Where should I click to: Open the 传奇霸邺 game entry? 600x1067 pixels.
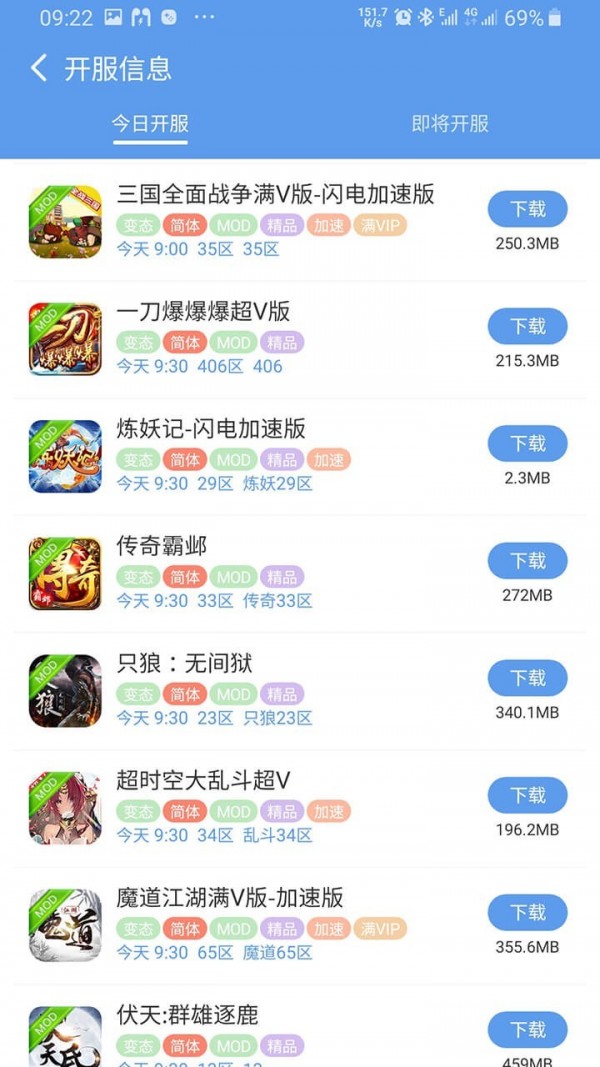(162, 546)
